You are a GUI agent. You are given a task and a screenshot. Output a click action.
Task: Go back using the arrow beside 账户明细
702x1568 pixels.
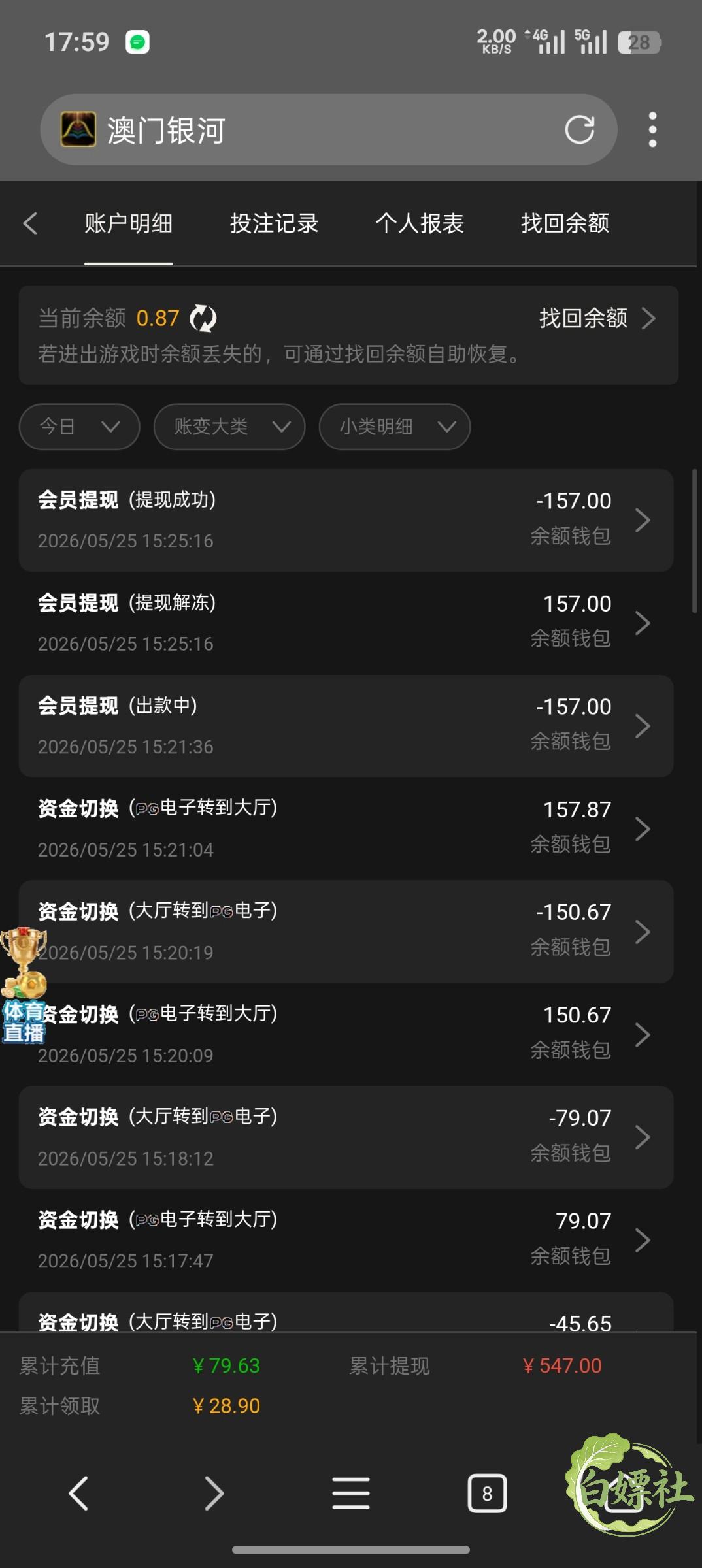[30, 223]
